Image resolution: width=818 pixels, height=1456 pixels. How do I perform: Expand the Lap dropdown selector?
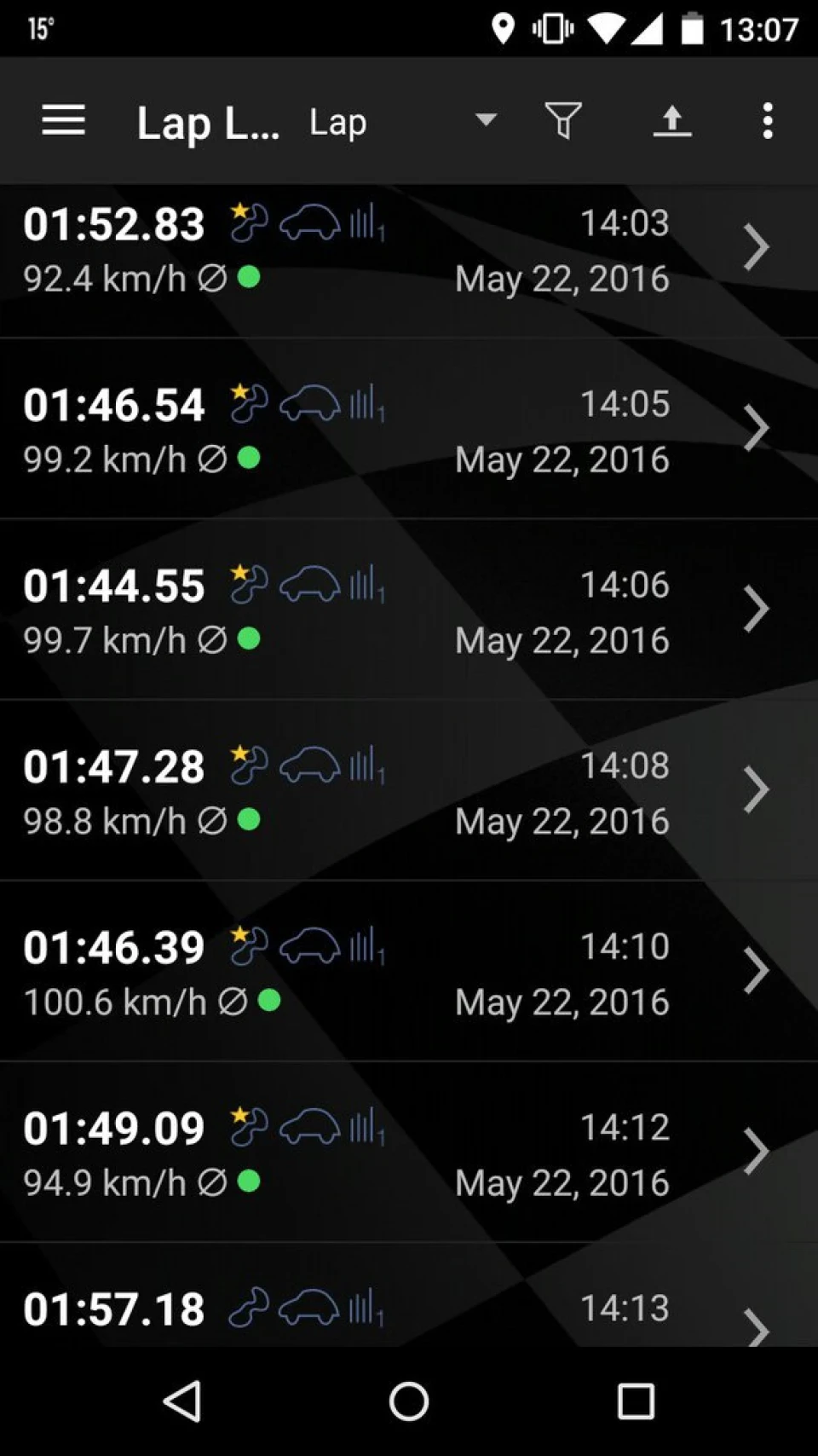402,121
